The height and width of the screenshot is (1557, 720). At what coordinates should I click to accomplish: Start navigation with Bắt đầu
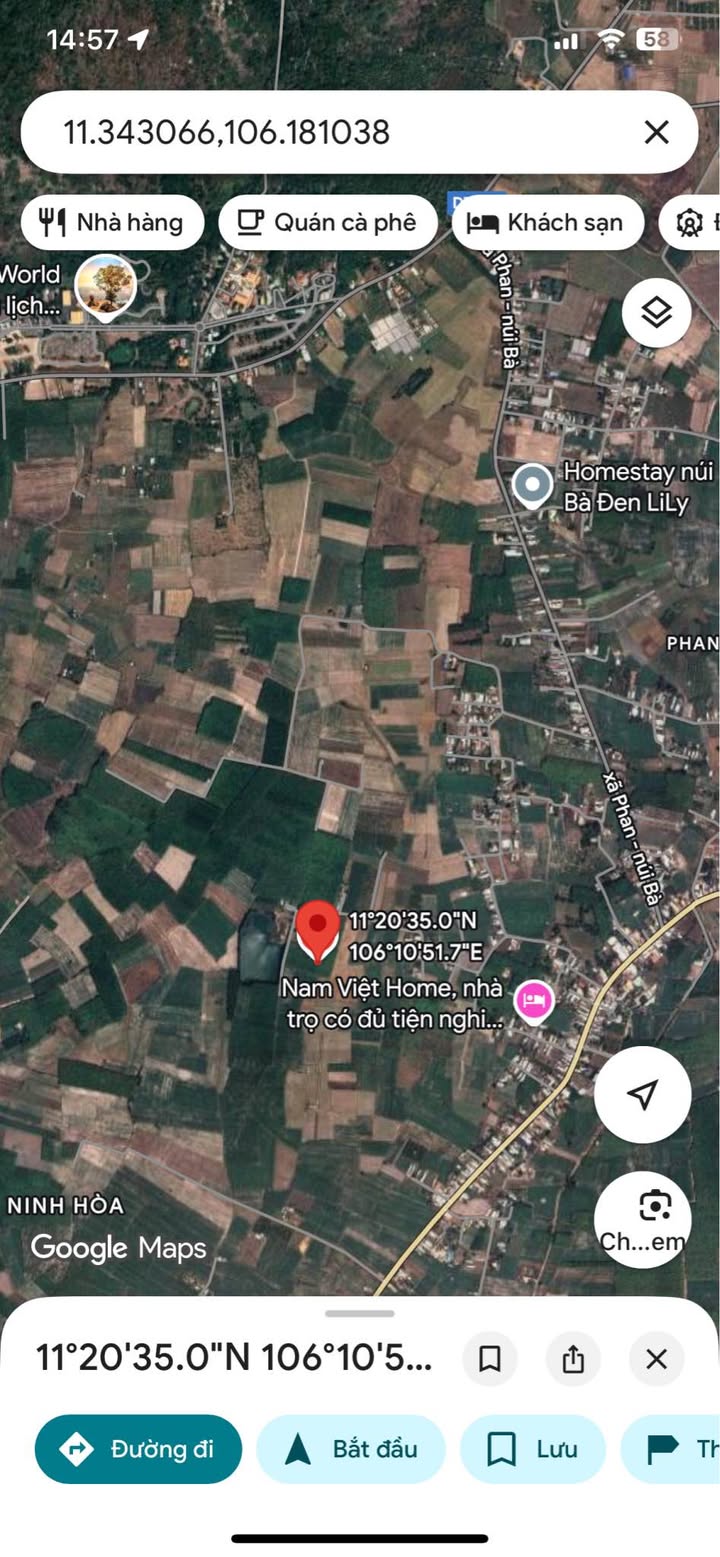[x=351, y=1449]
